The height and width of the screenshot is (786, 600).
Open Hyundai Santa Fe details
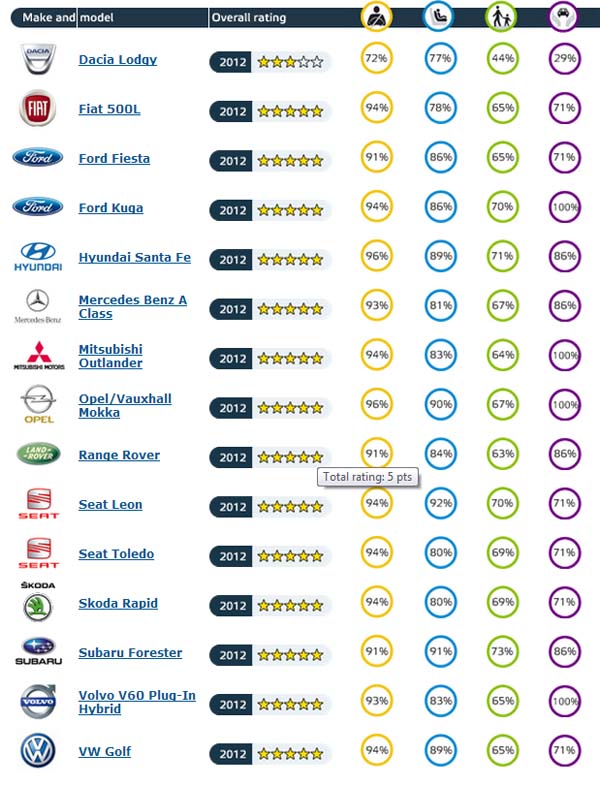tap(134, 257)
